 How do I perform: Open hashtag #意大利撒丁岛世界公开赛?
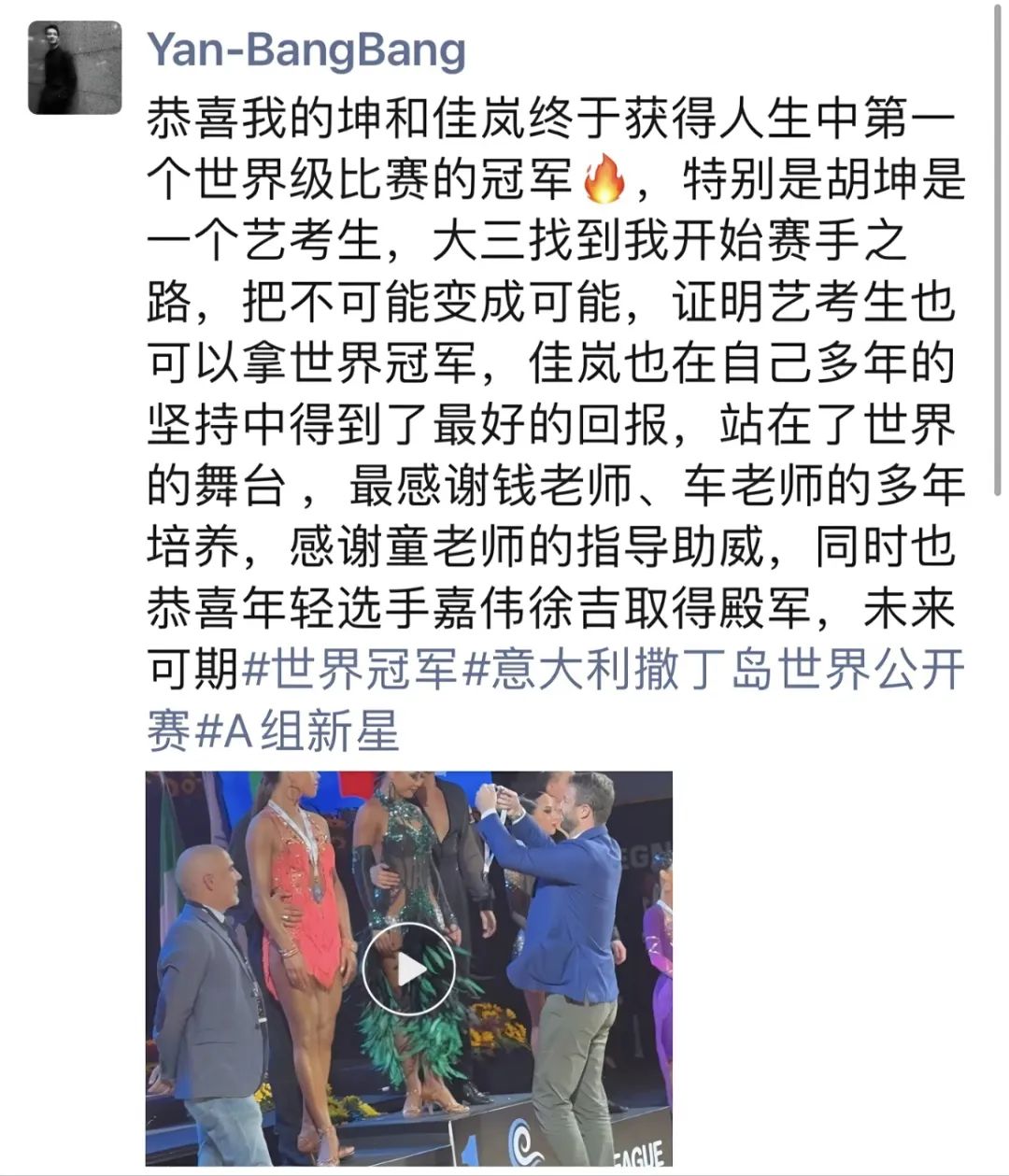point(710,670)
